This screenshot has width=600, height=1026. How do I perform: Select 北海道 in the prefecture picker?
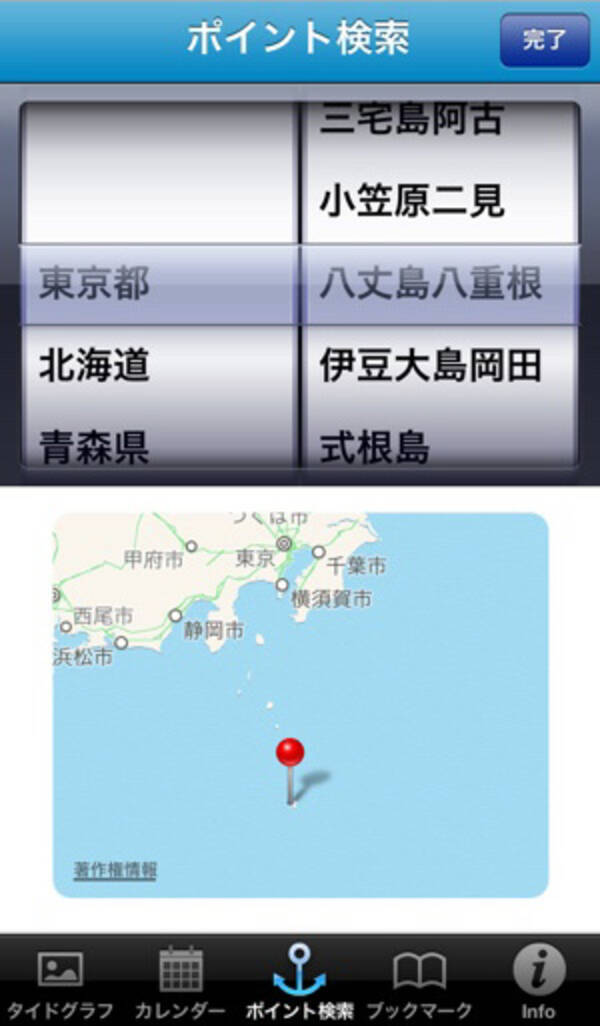[x=94, y=366]
